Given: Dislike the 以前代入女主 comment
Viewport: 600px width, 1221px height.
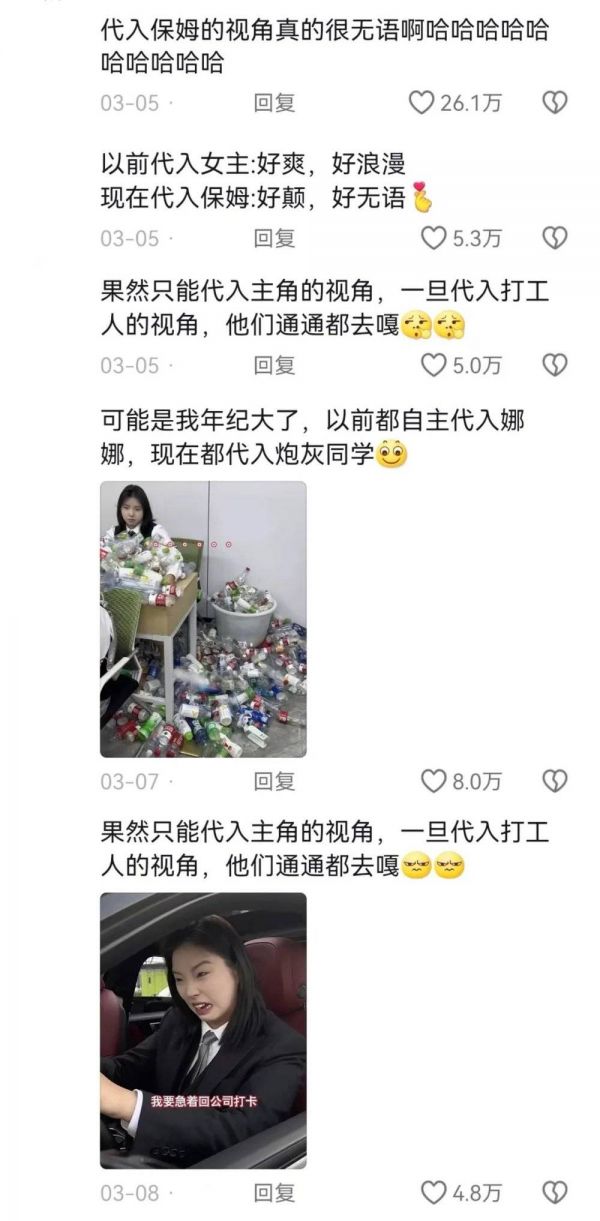Looking at the screenshot, I should click(554, 238).
